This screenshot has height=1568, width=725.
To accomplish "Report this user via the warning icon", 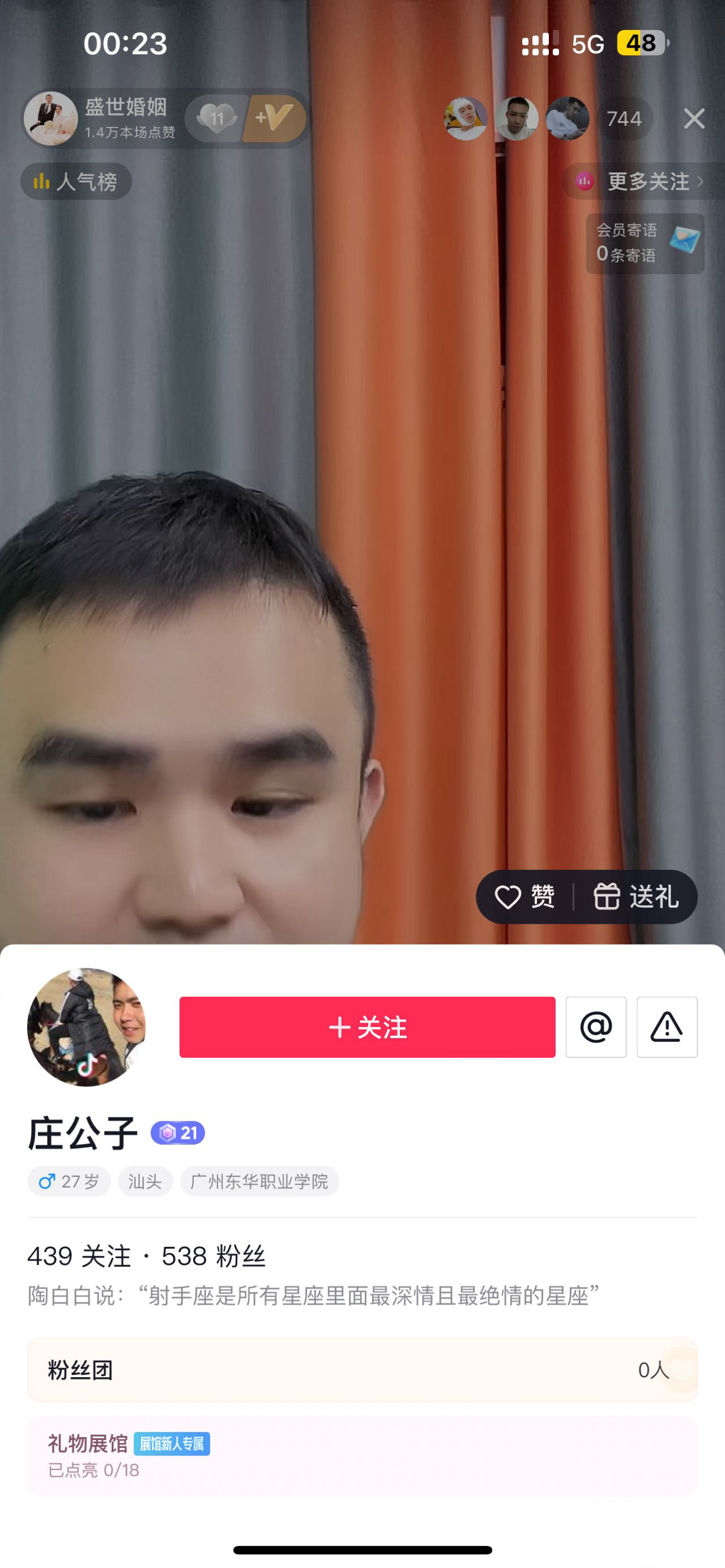I will pyautogui.click(x=667, y=1027).
